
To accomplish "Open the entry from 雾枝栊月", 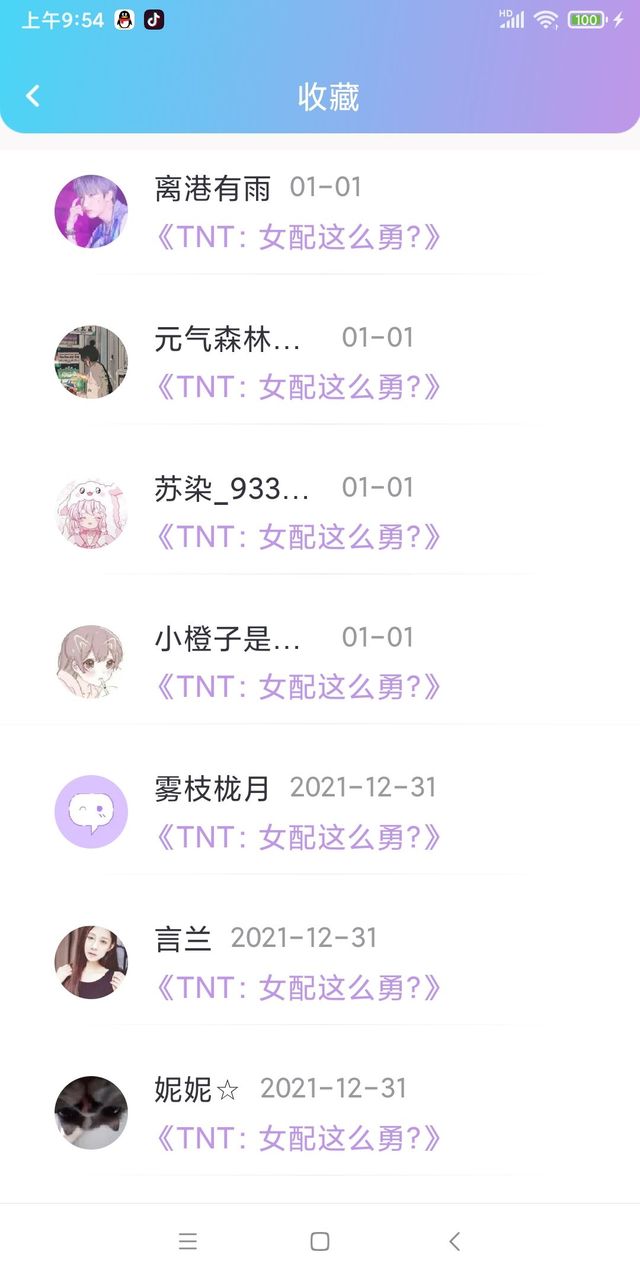I will [x=320, y=812].
